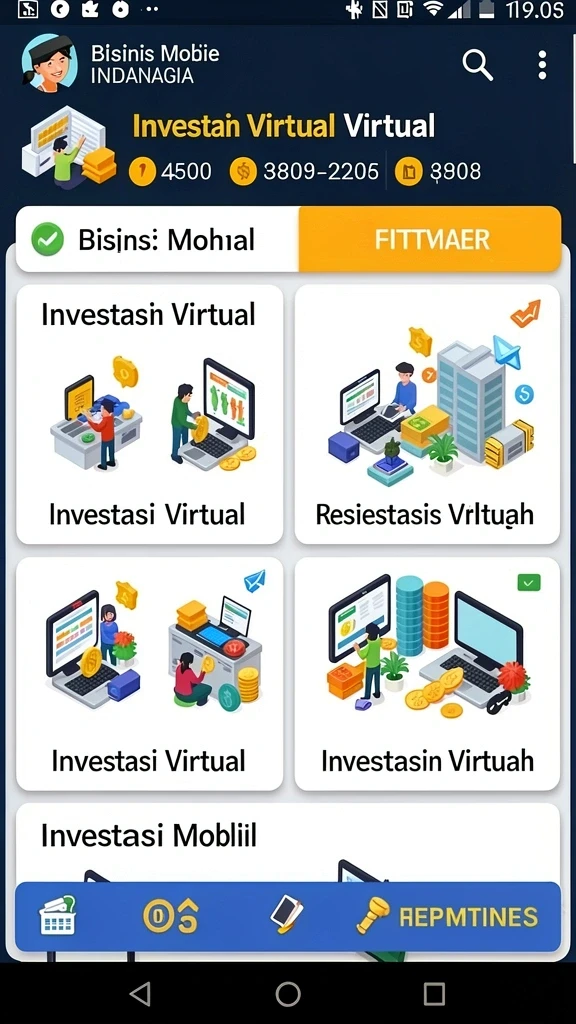The width and height of the screenshot is (576, 1024).
Task: Select the Bisins: Mohıal tab
Action: click(x=157, y=240)
